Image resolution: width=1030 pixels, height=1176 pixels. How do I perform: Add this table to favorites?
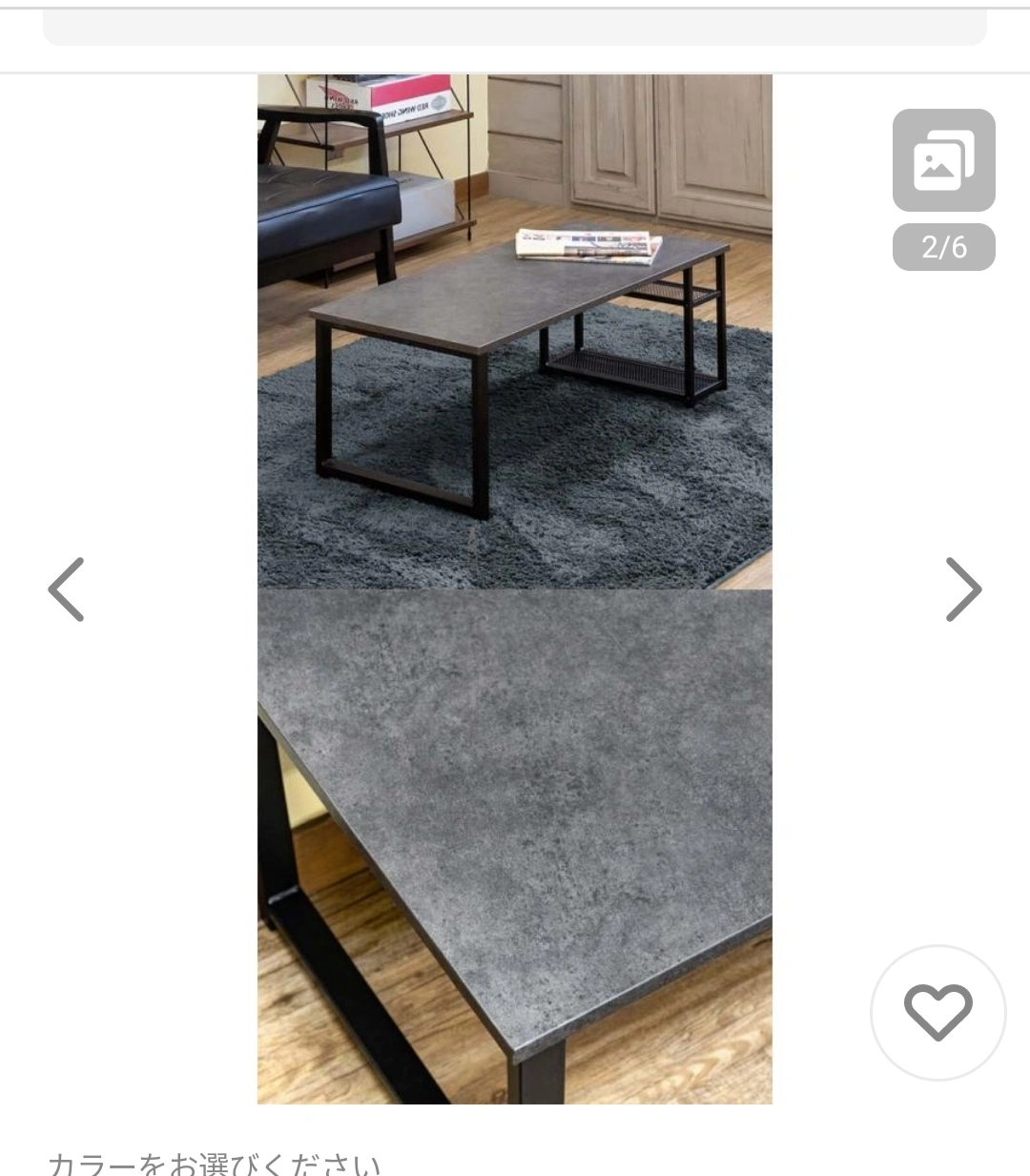937,1012
